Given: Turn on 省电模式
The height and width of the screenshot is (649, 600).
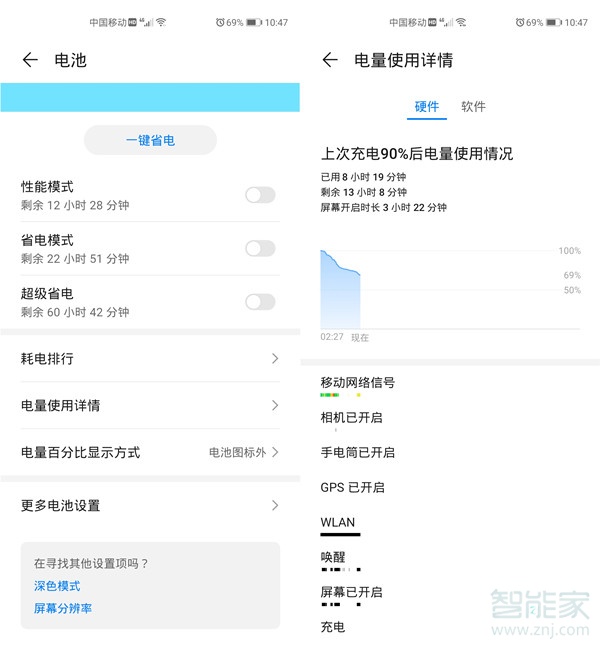Looking at the screenshot, I should point(260,248).
